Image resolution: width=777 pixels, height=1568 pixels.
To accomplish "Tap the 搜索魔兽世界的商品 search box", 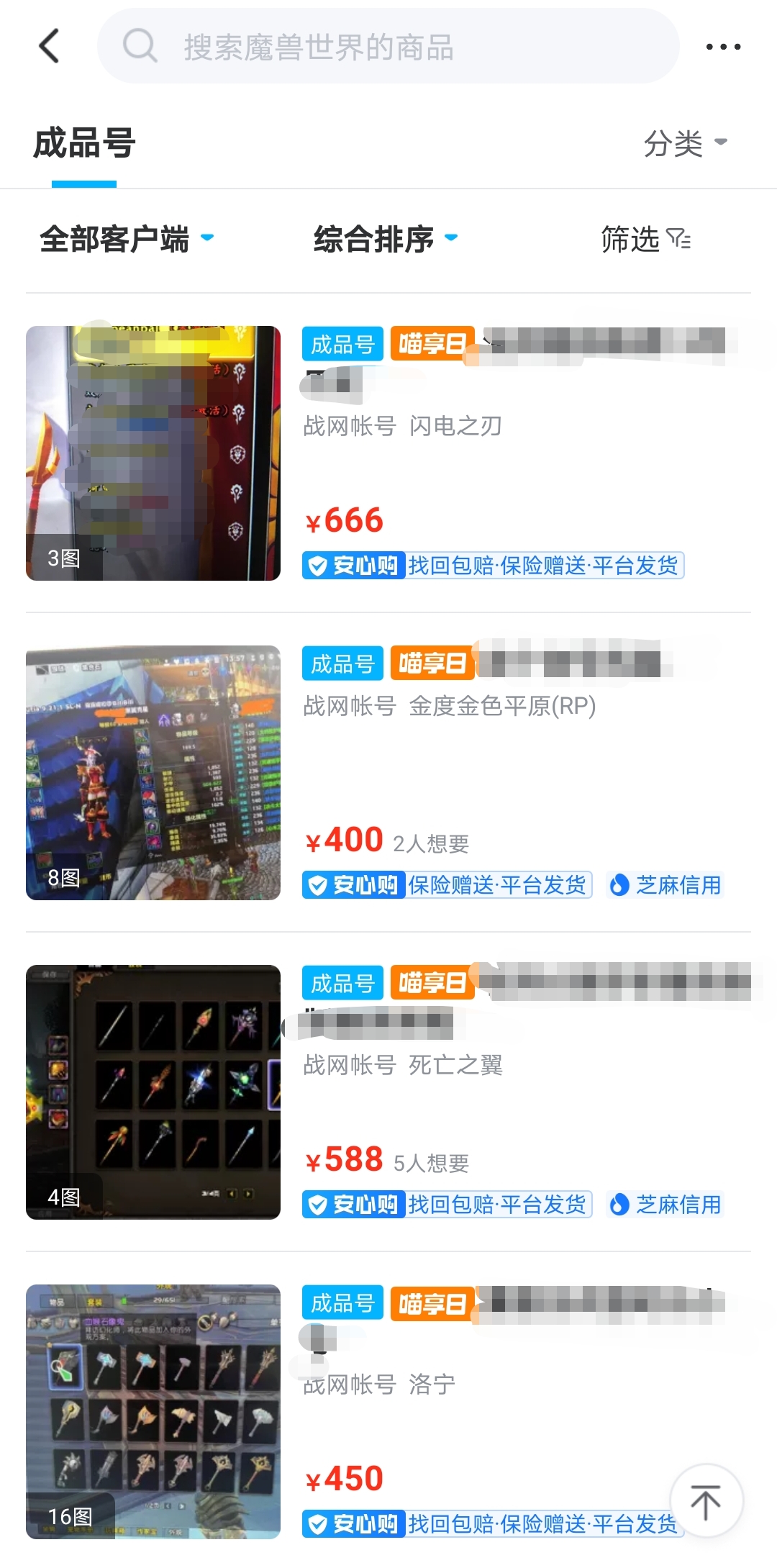I will point(388,46).
